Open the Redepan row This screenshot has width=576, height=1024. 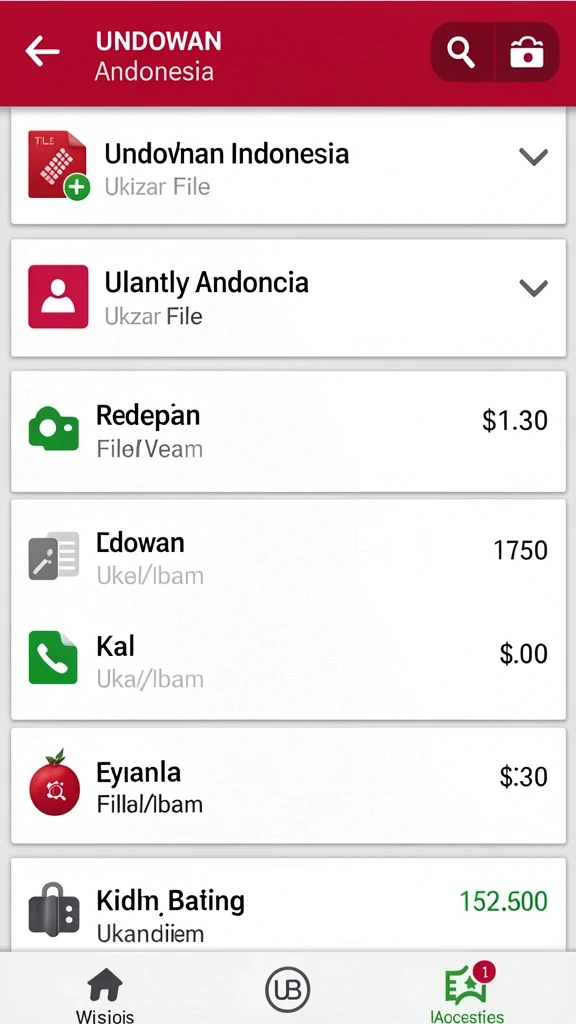point(289,431)
